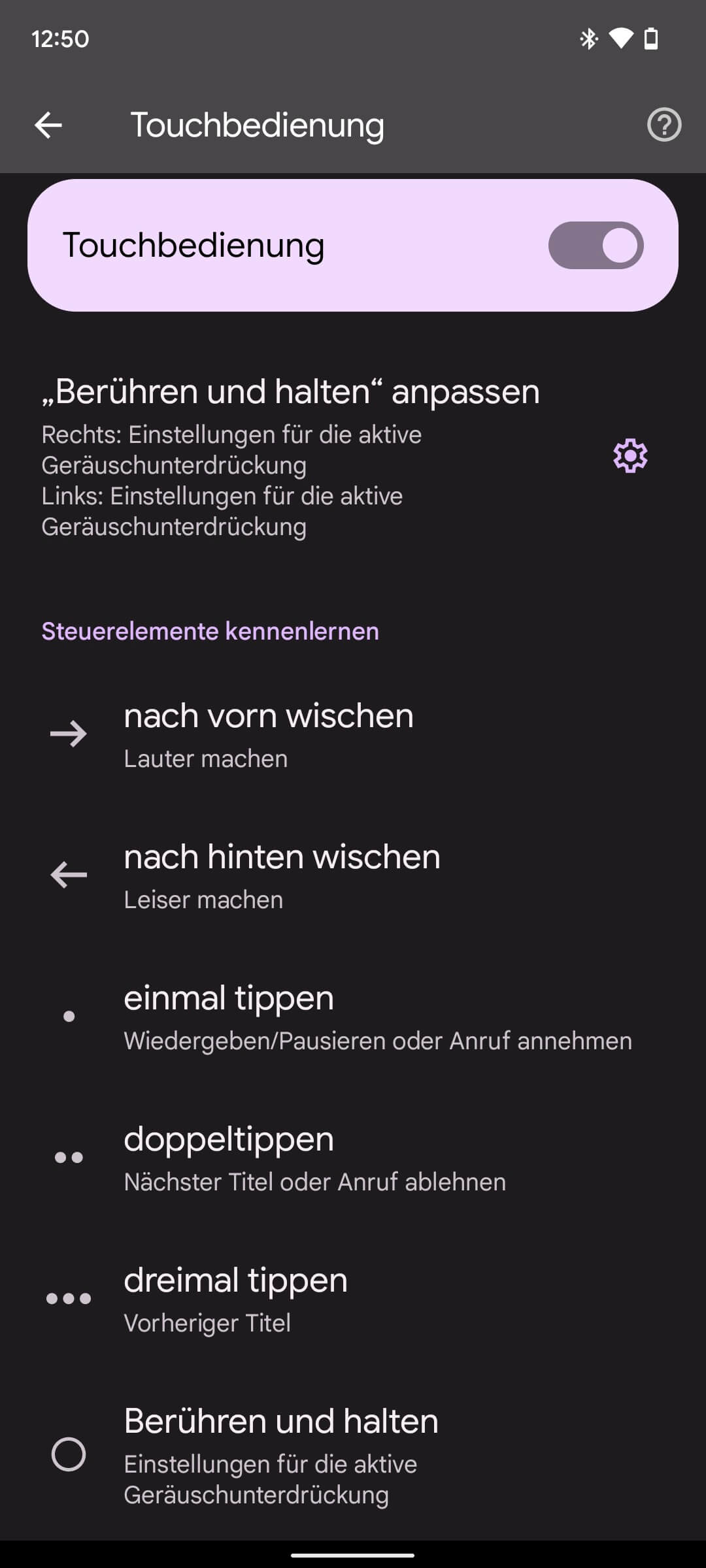The height and width of the screenshot is (1568, 706).
Task: Open the "nach vorn wischen" tutorial row
Action: point(353,735)
